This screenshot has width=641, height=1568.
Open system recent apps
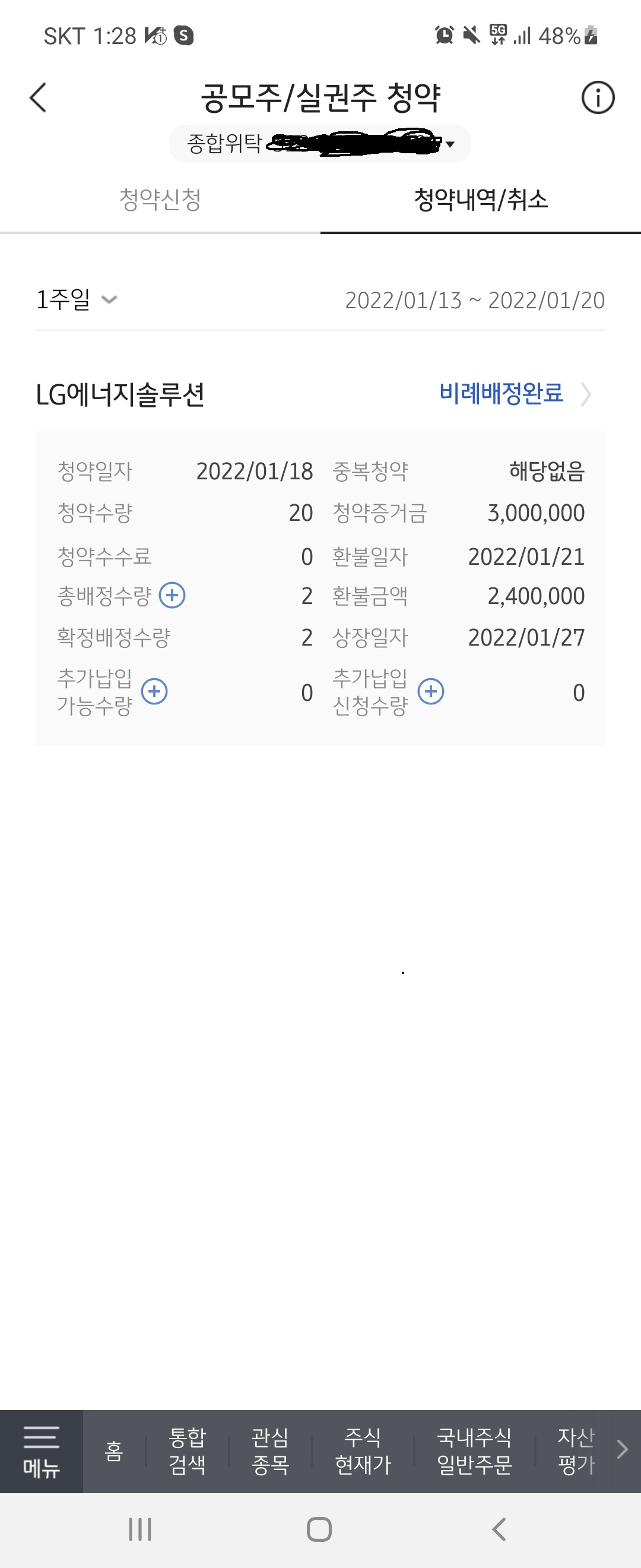click(x=140, y=1529)
